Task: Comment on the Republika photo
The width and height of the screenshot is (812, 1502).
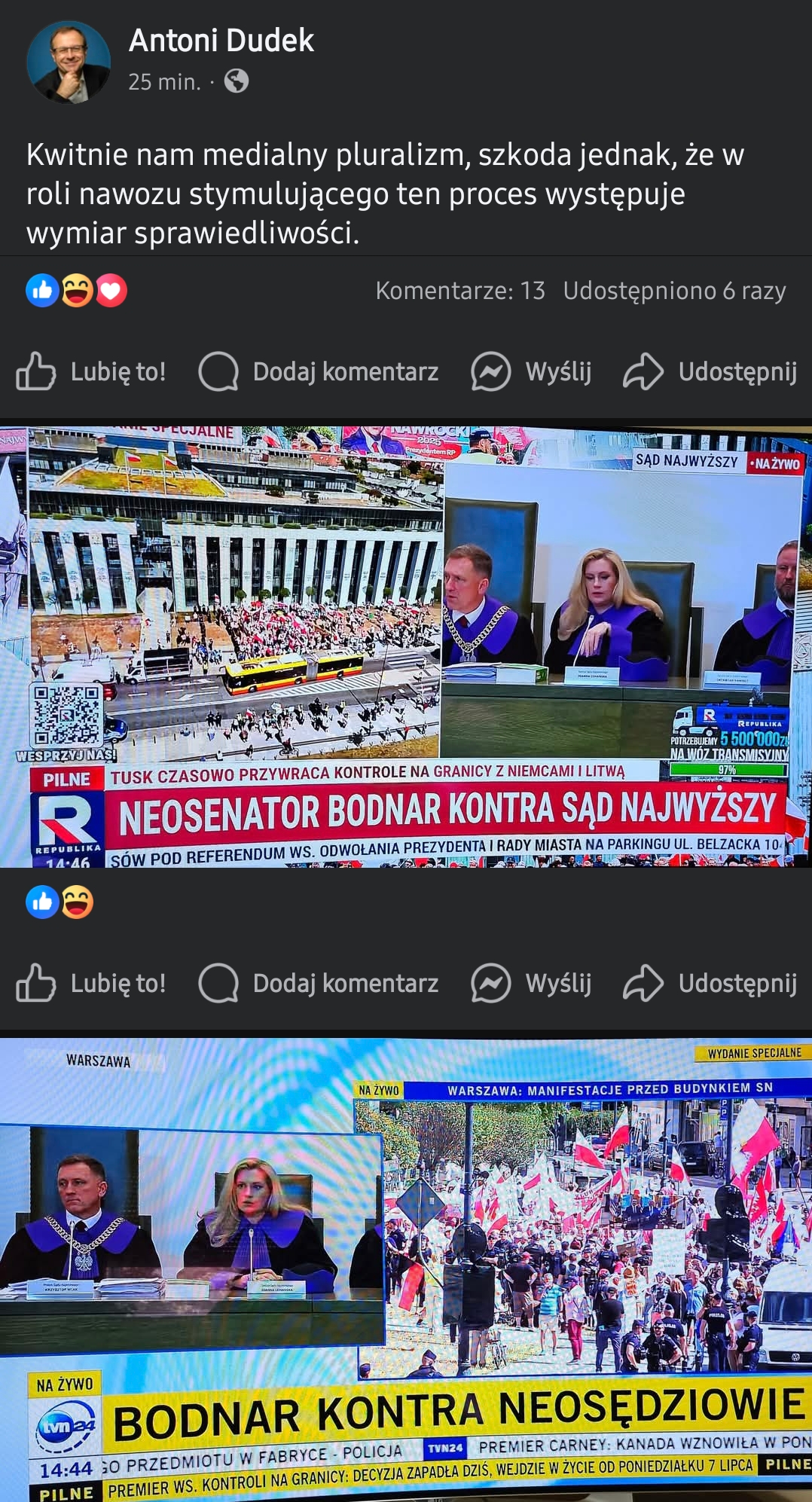Action: point(319,983)
